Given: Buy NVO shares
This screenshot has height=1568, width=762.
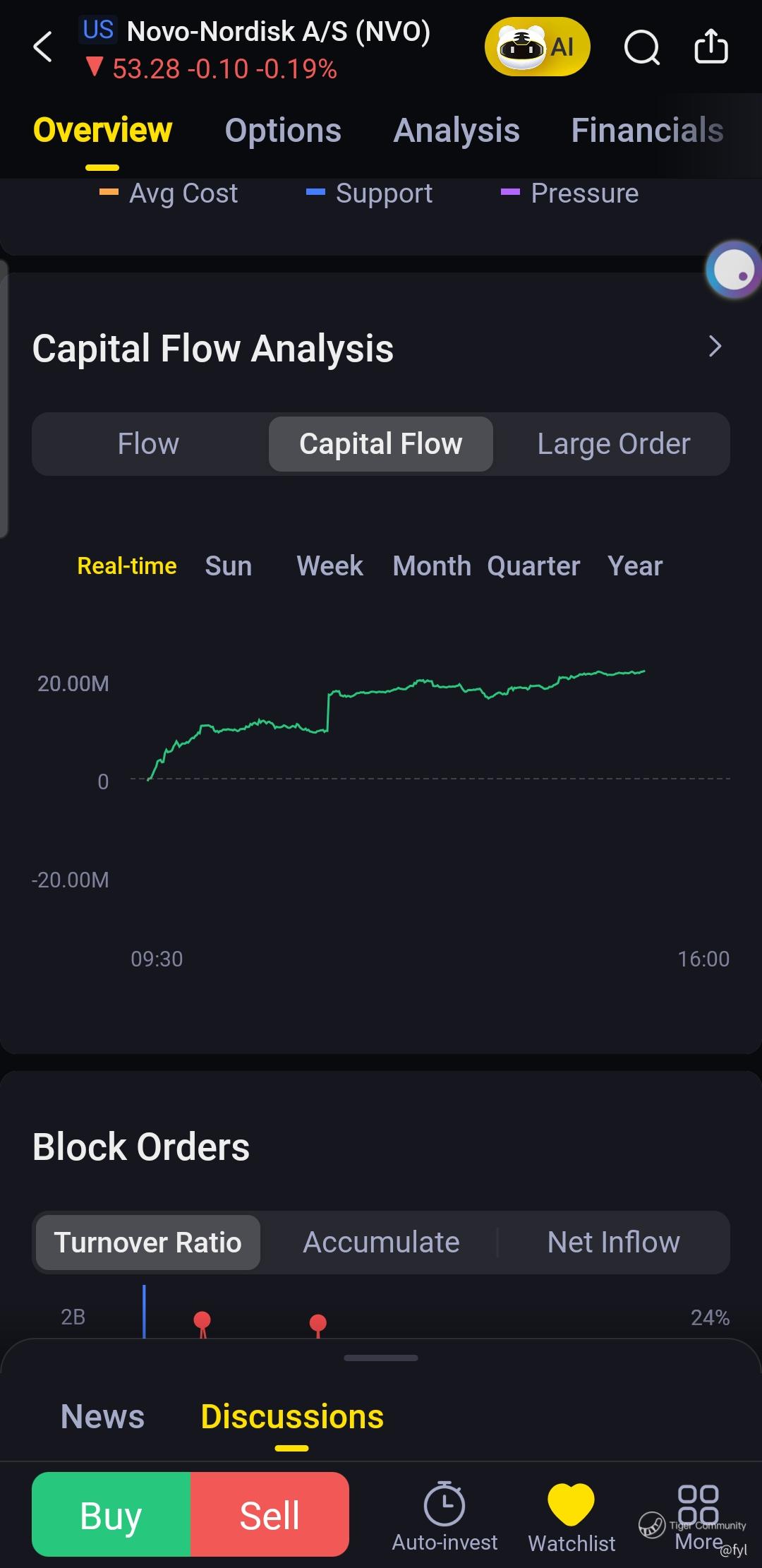Looking at the screenshot, I should 111,1514.
